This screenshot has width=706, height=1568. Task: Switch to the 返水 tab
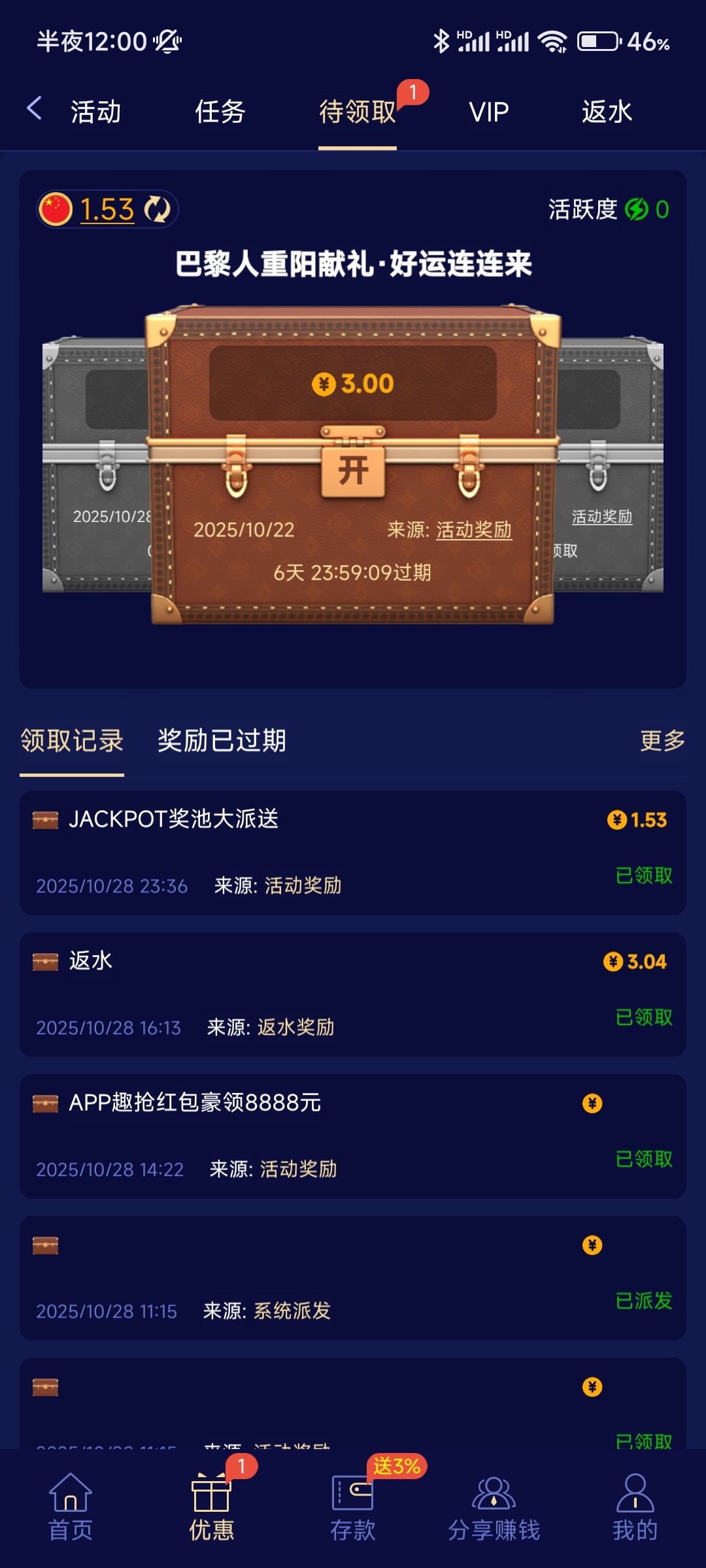coord(607,112)
